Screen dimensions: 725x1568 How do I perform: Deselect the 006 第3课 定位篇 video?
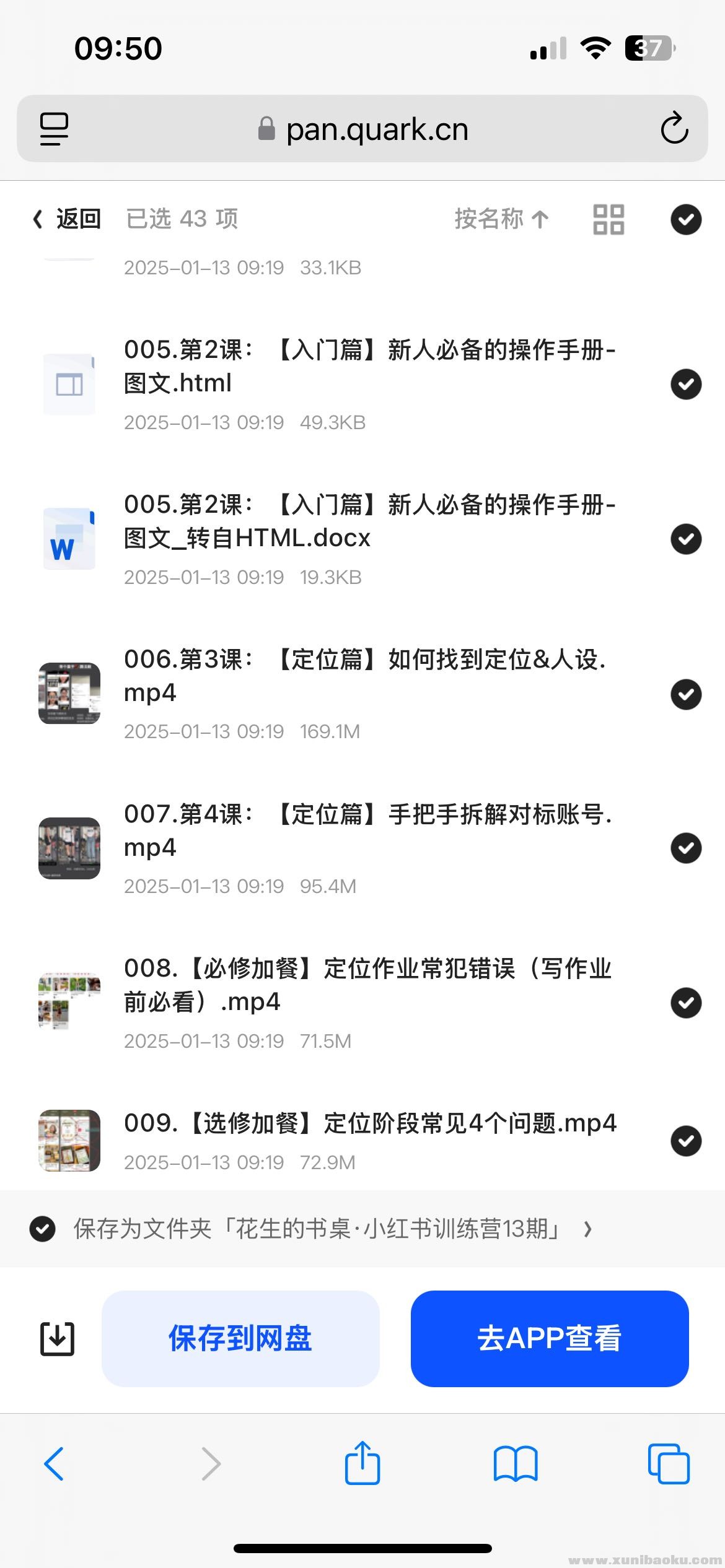click(685, 694)
